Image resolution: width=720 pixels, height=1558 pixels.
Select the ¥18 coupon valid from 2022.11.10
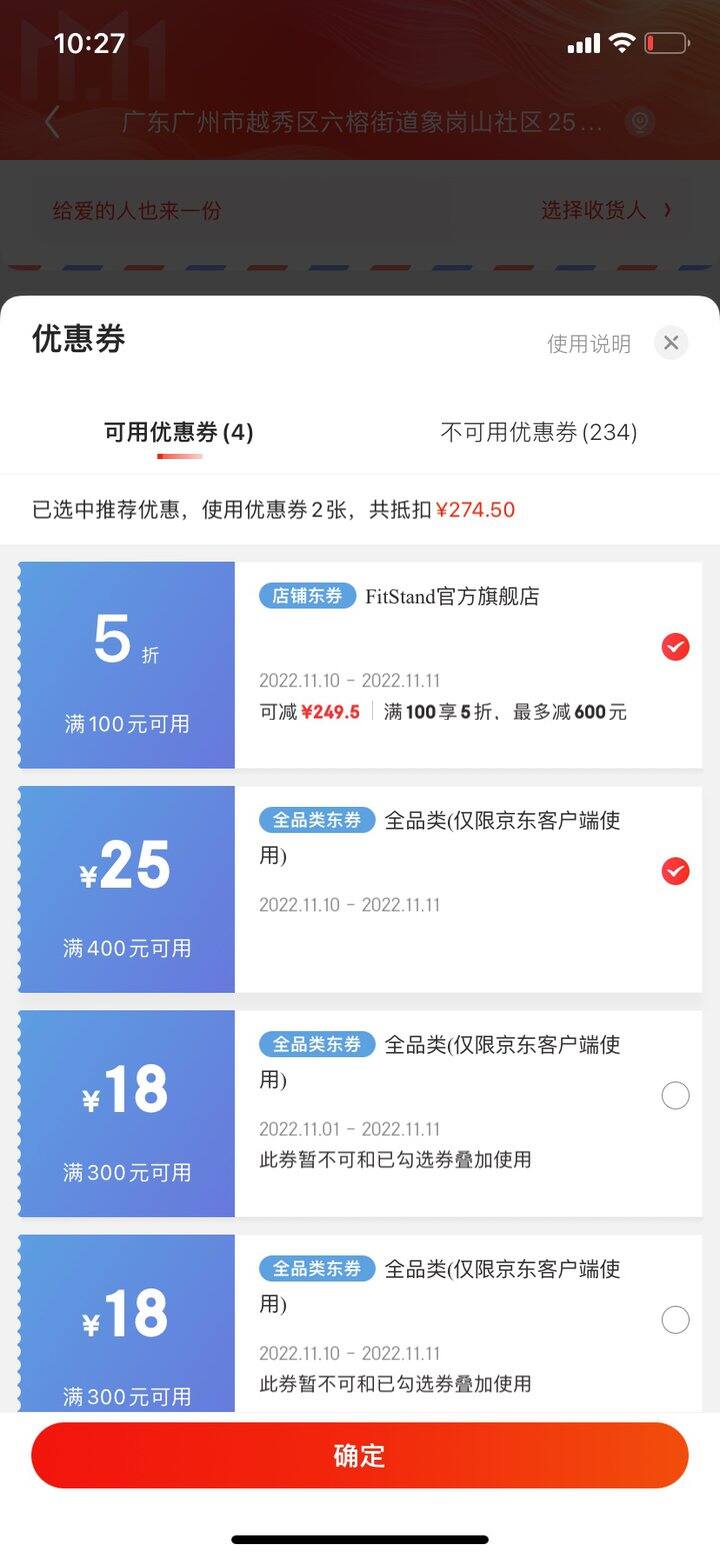676,1320
